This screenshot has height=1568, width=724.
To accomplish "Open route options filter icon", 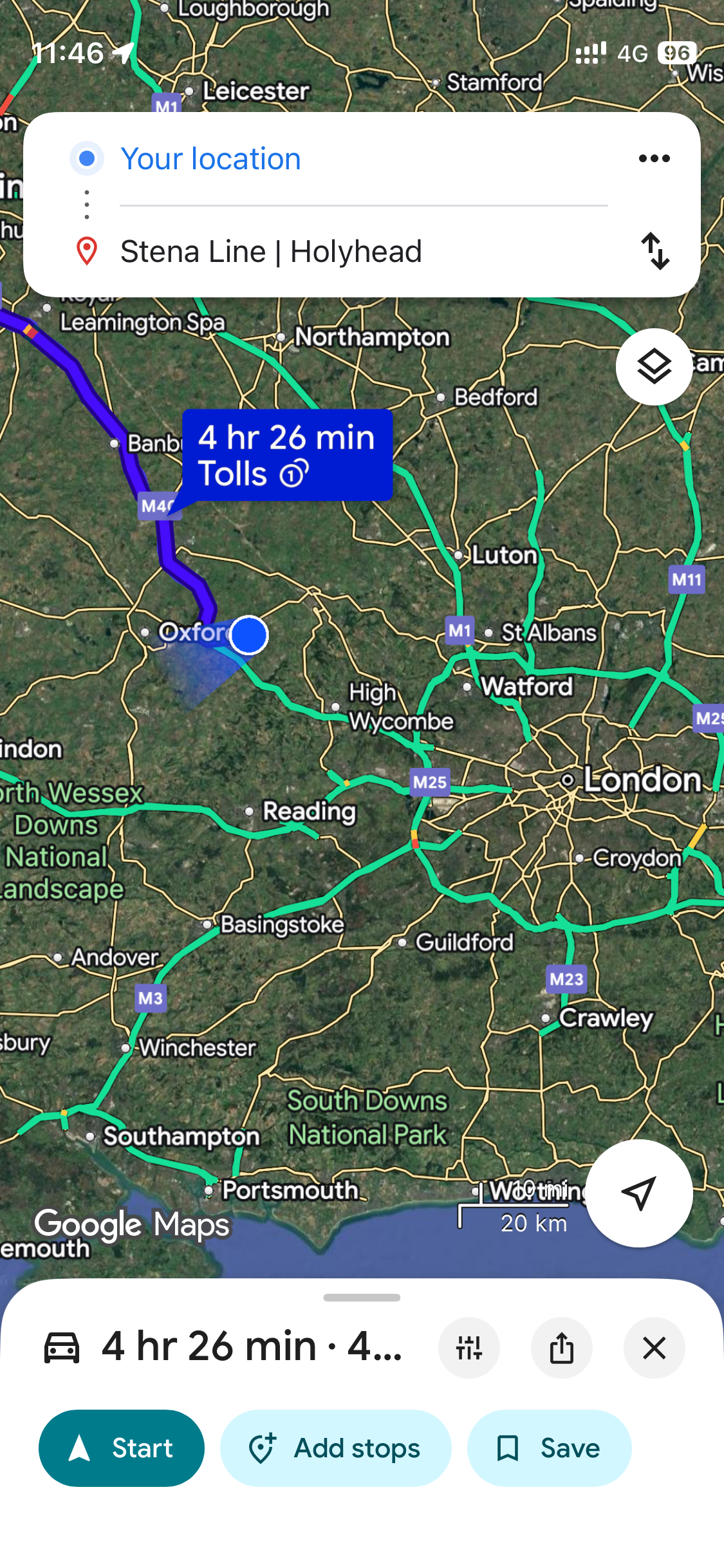I will (x=469, y=1347).
